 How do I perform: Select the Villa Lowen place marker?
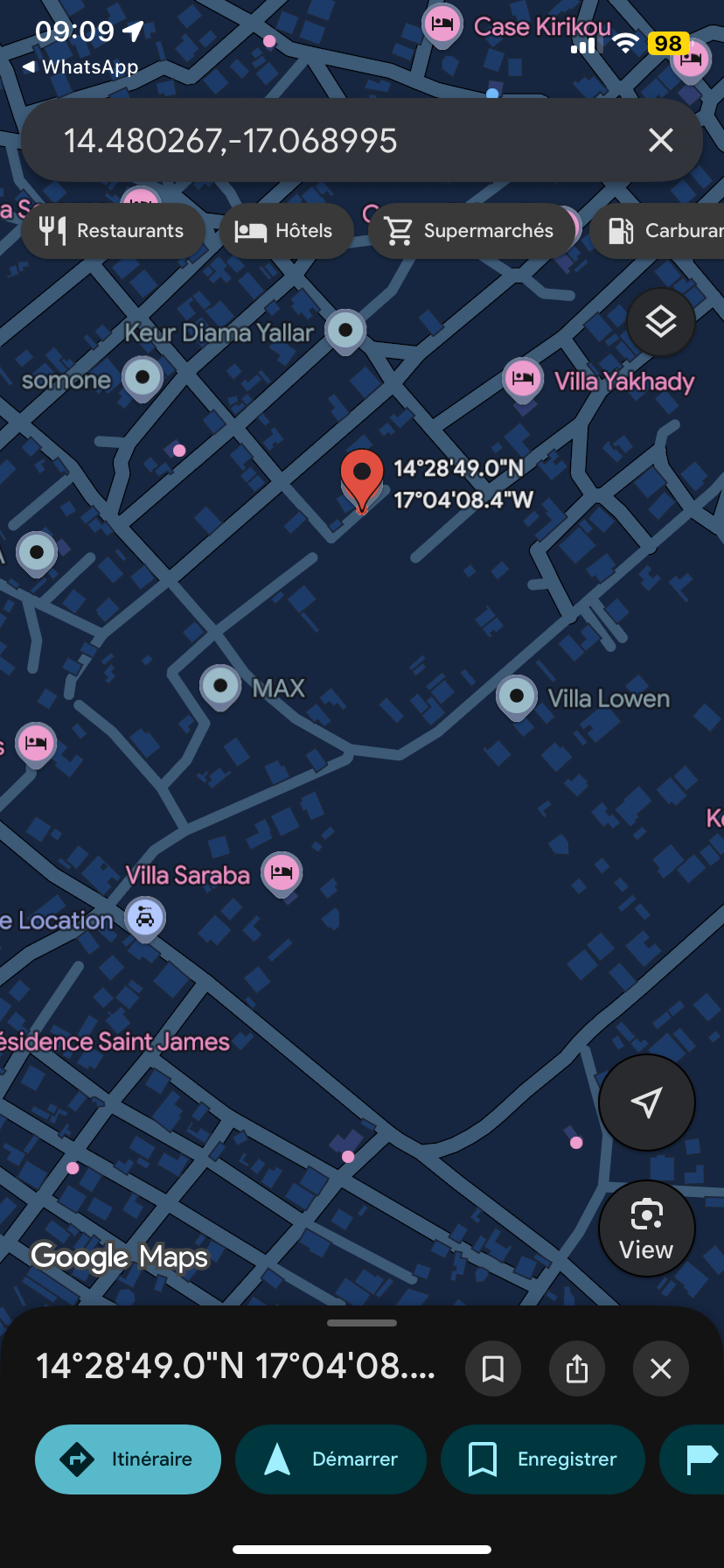point(517,696)
